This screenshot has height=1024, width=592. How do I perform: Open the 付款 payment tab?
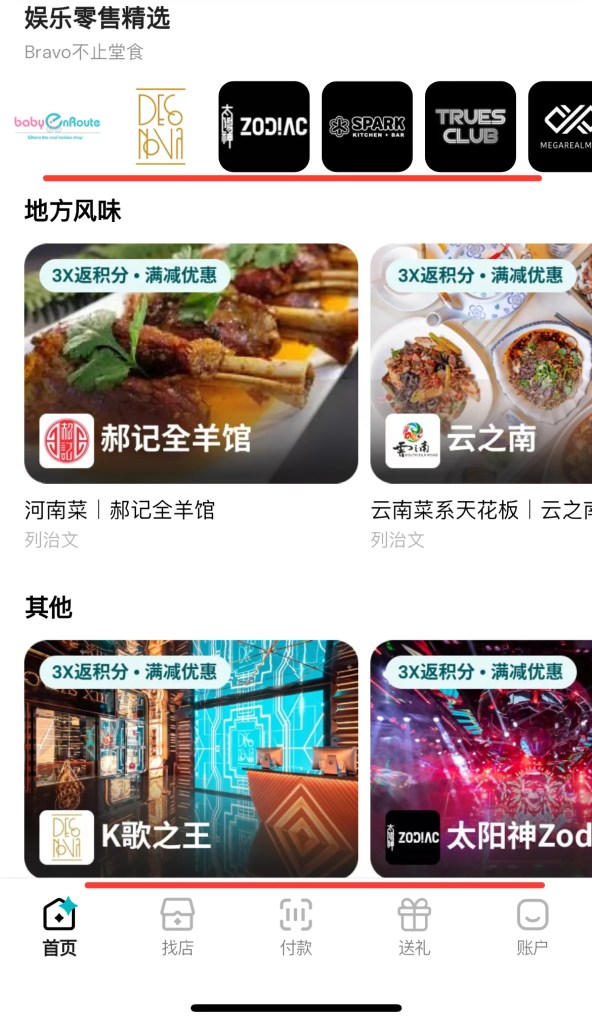[x=296, y=927]
